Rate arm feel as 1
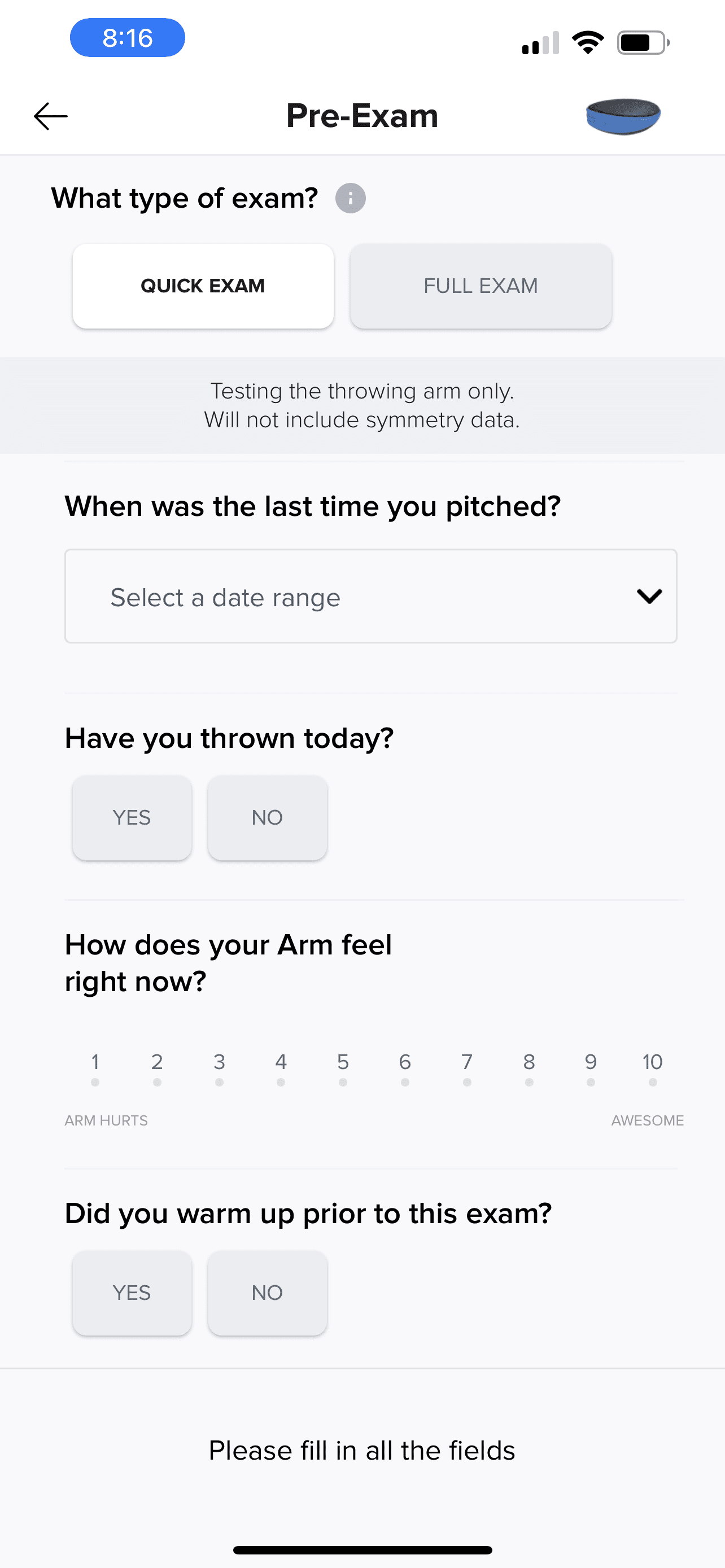 coord(95,1070)
